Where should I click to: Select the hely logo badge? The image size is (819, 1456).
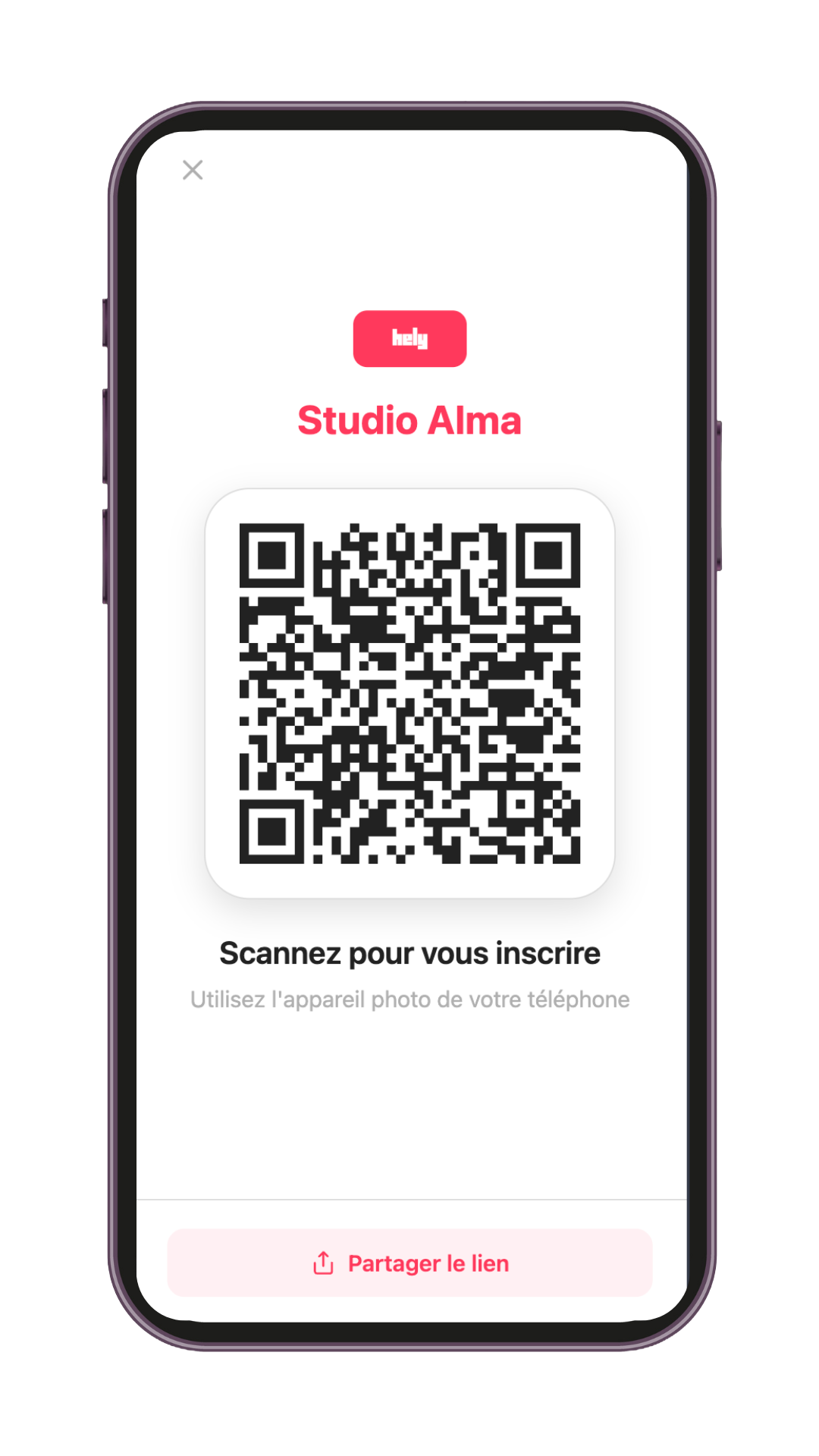pos(409,338)
